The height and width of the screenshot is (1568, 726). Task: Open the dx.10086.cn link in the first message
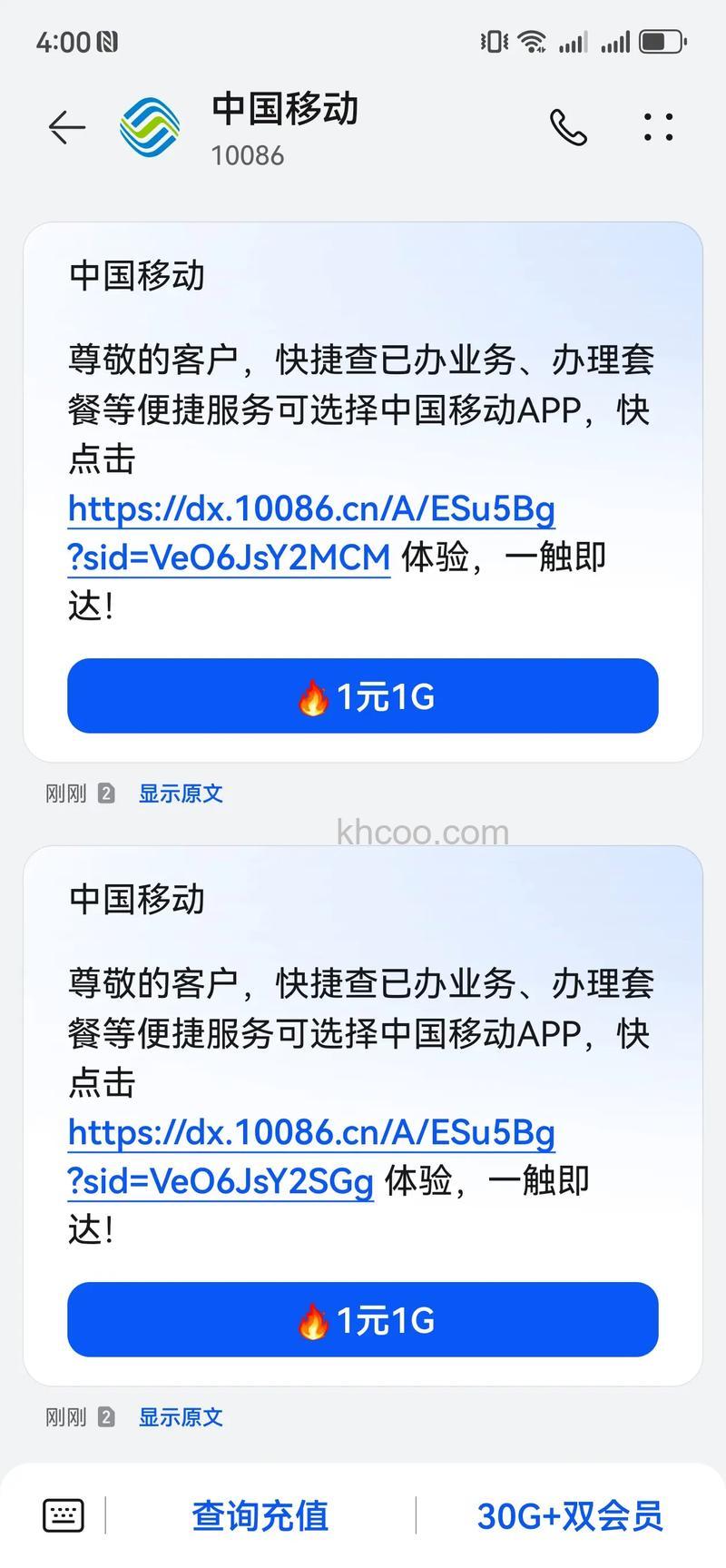click(311, 510)
